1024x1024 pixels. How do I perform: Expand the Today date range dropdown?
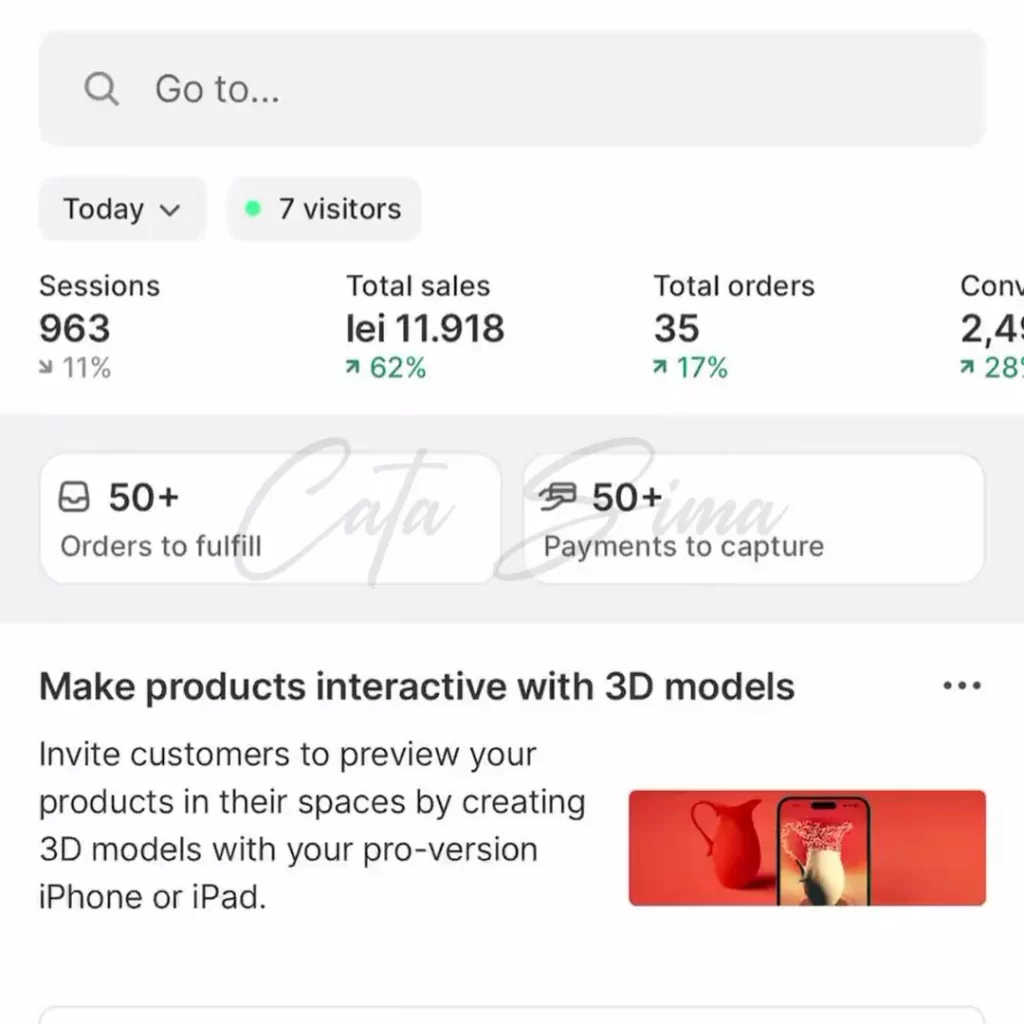coord(122,209)
